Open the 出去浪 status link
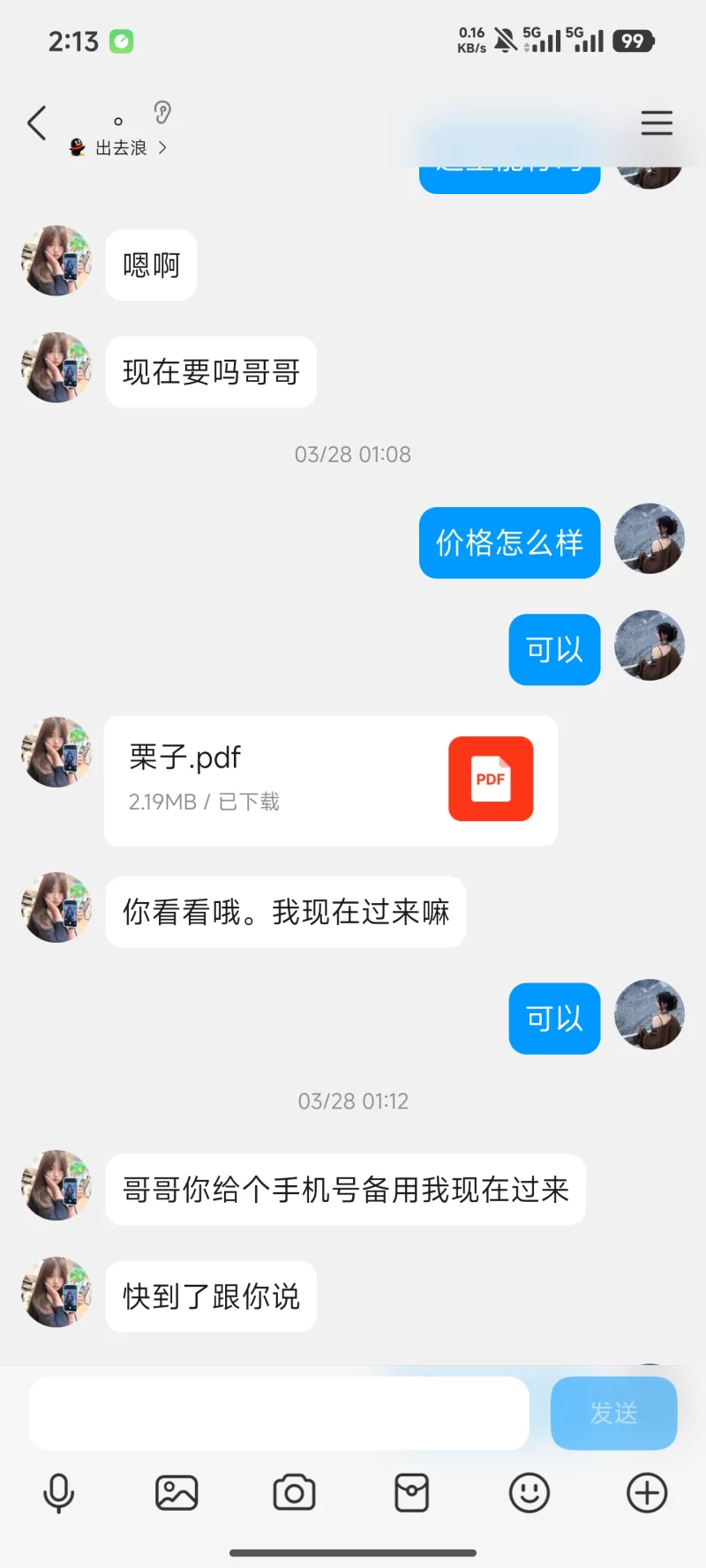The image size is (706, 1568). (121, 148)
